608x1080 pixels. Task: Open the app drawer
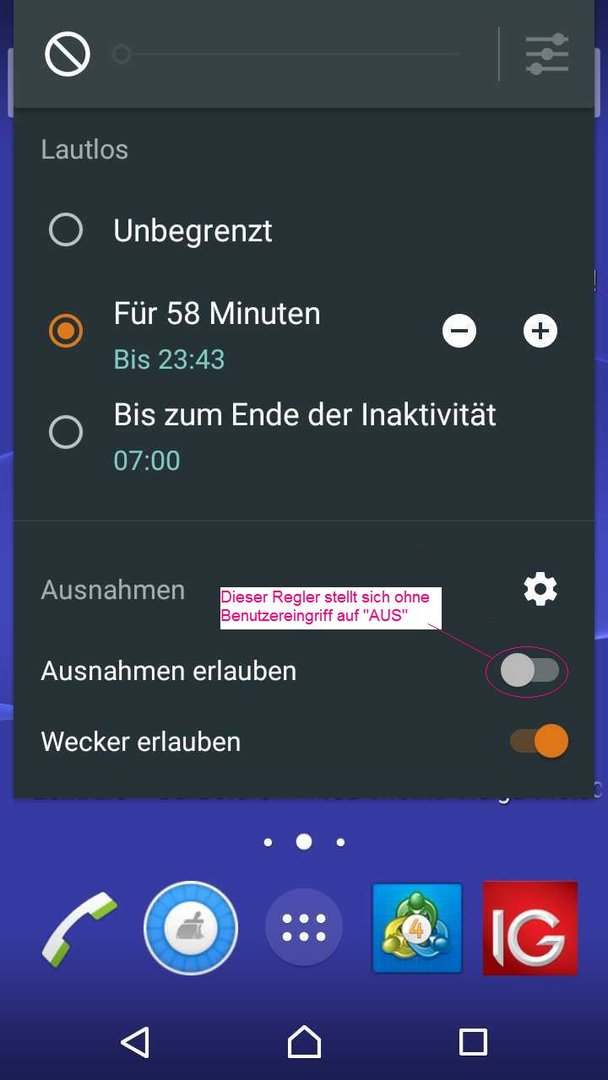point(304,927)
